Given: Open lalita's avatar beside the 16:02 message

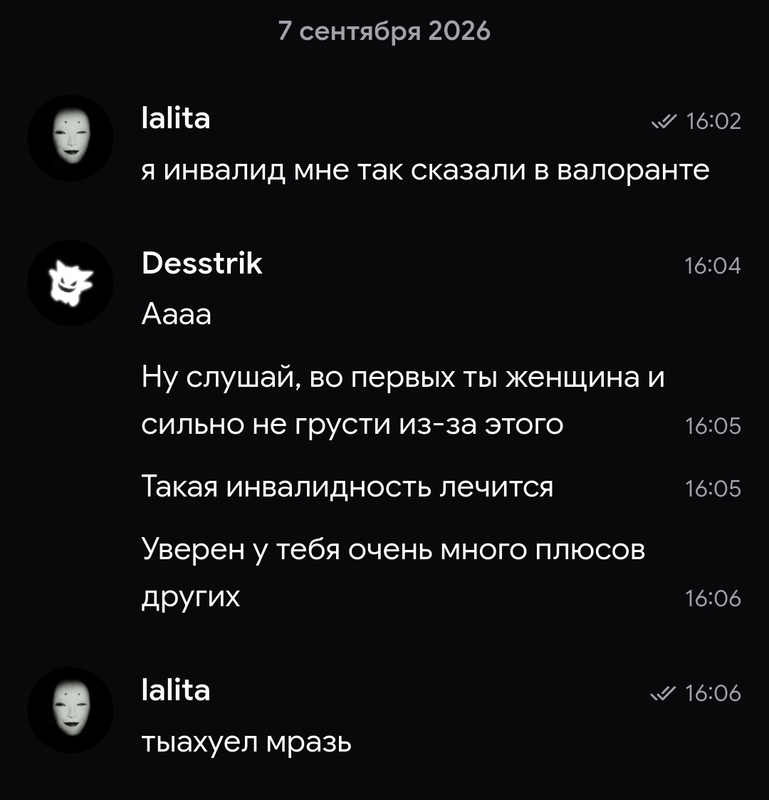Looking at the screenshot, I should click(70, 138).
